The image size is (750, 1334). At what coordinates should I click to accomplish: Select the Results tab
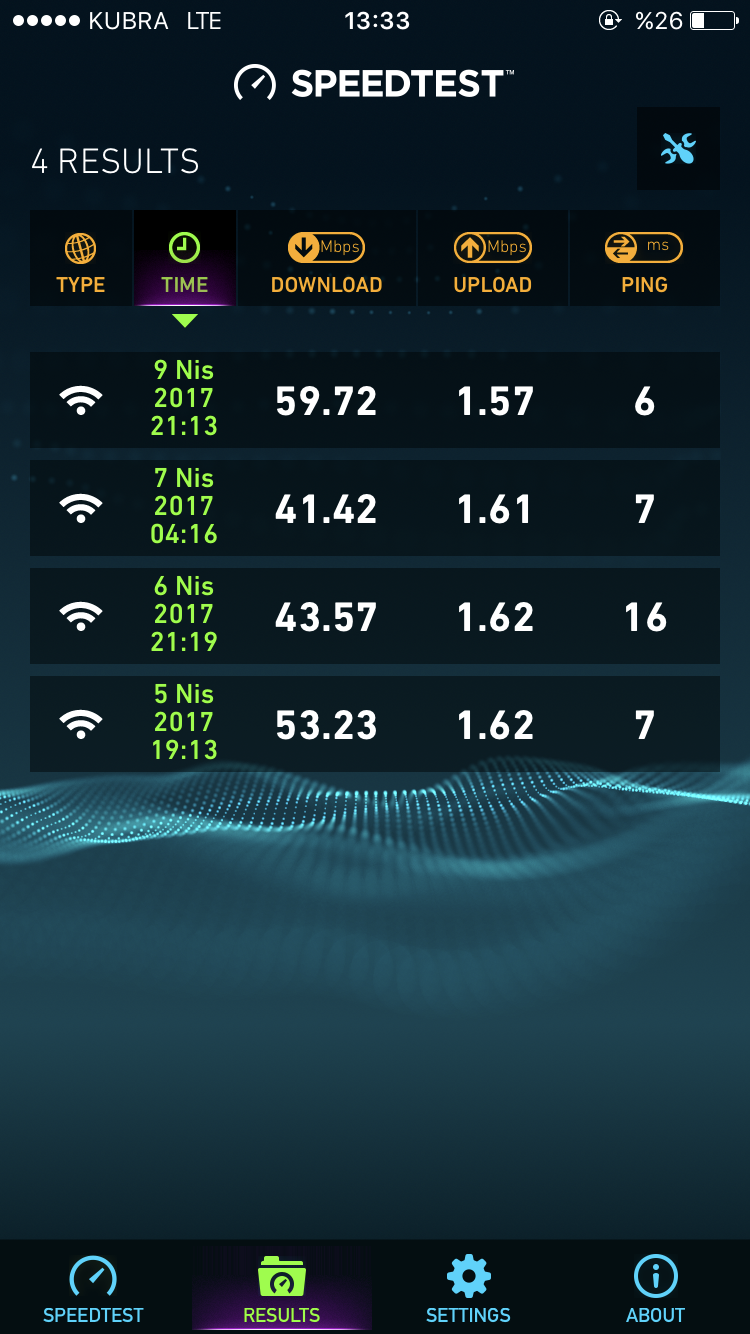click(x=282, y=1290)
